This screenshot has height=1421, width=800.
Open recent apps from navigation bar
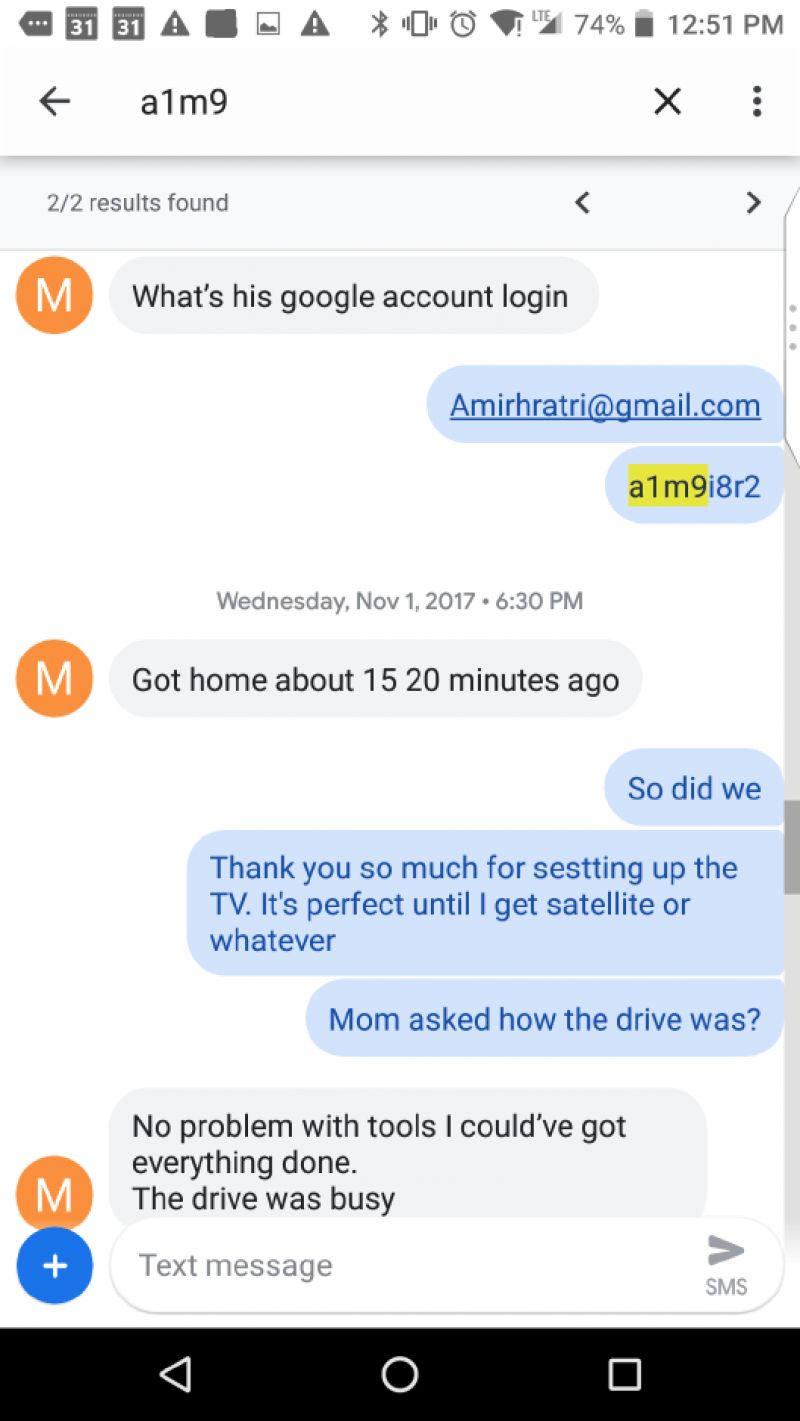(x=625, y=1375)
